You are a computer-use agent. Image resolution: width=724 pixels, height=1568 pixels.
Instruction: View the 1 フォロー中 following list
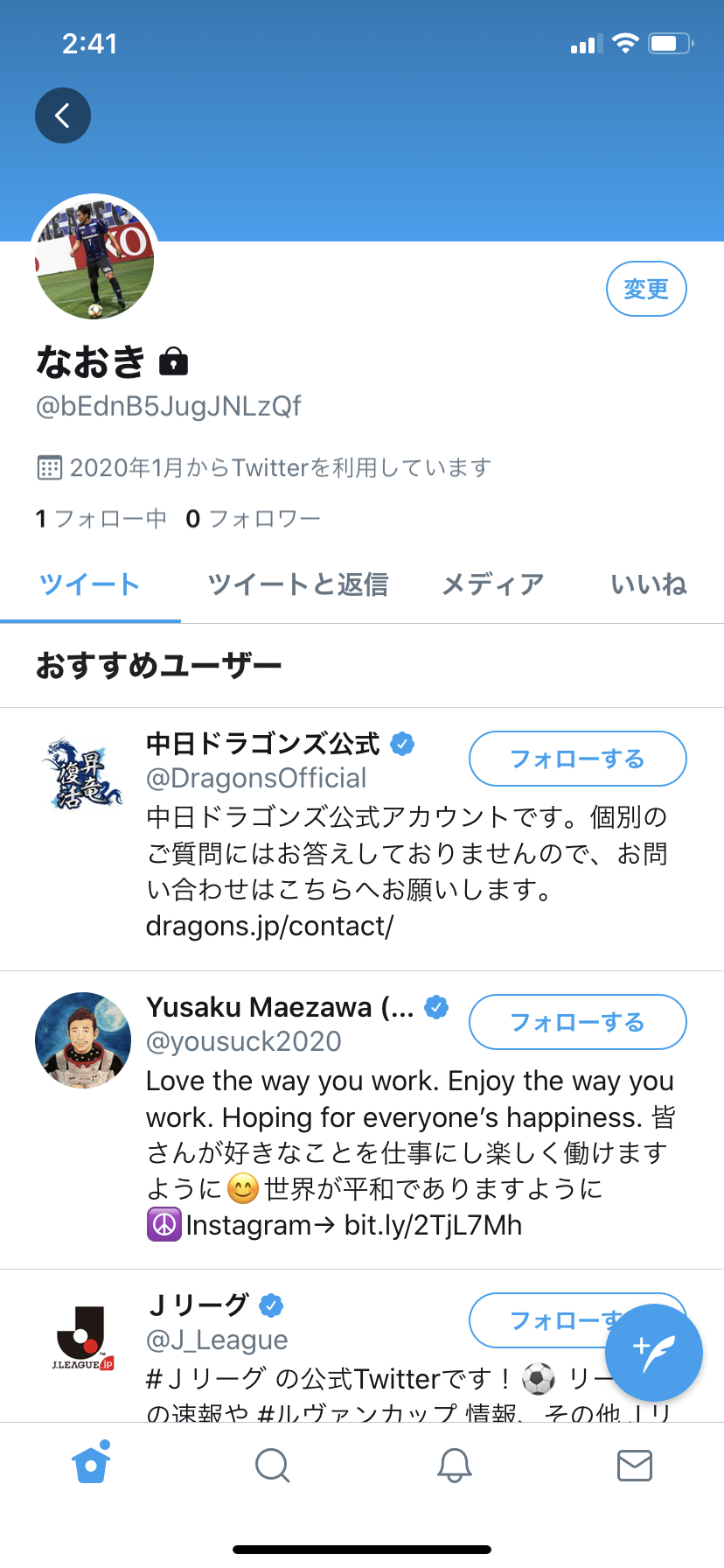[101, 519]
